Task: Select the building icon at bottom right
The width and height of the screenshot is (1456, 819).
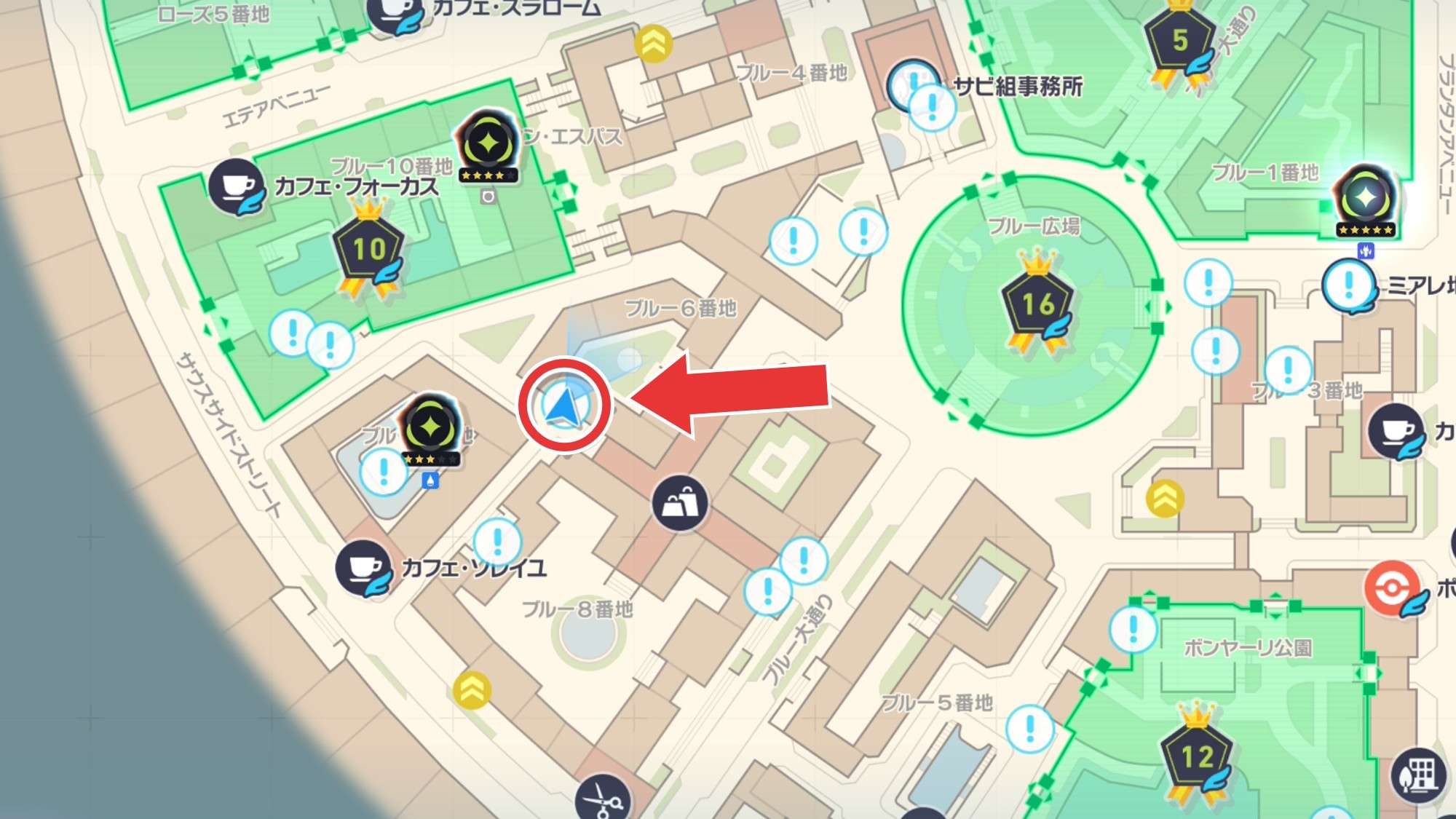Action: pyautogui.click(x=1417, y=775)
